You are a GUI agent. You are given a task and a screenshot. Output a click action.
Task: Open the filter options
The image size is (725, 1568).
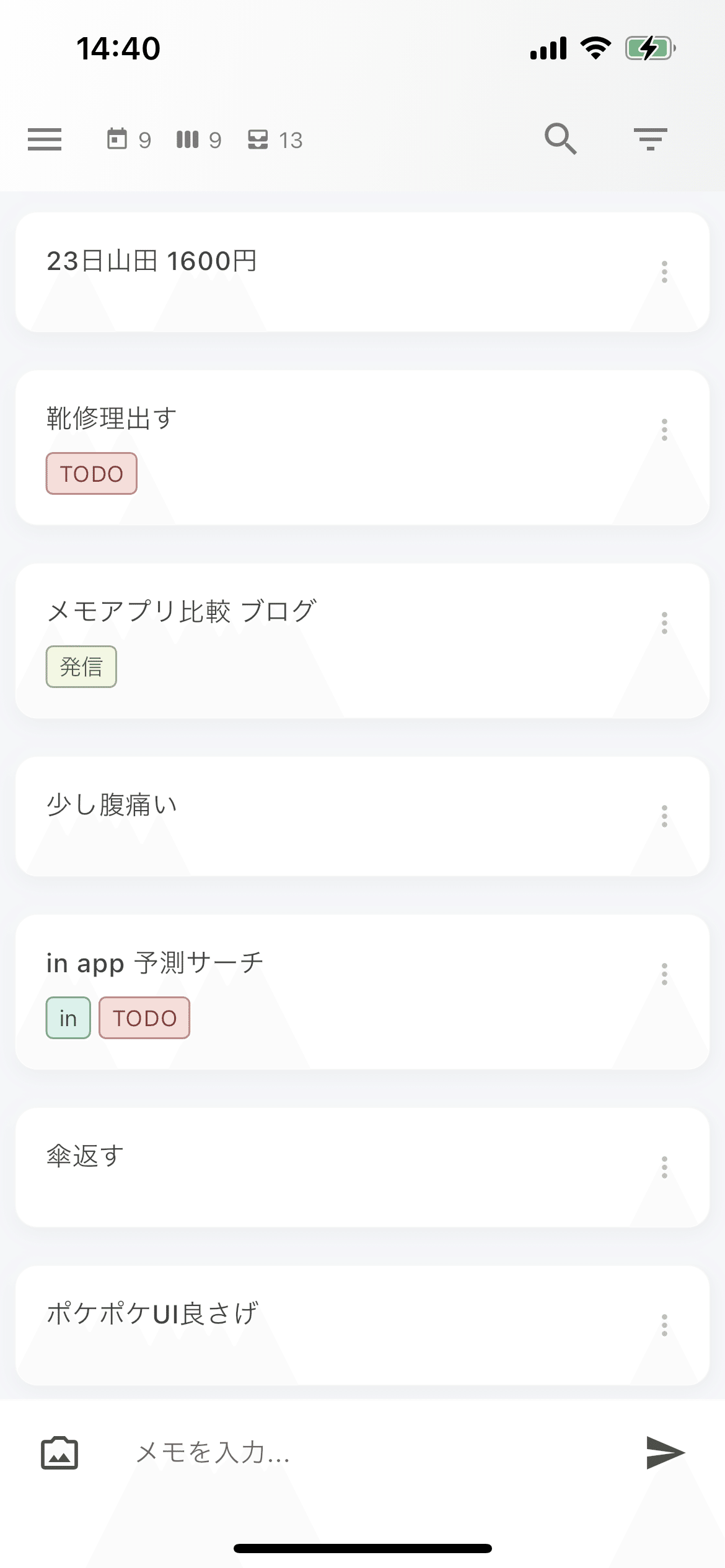[650, 139]
